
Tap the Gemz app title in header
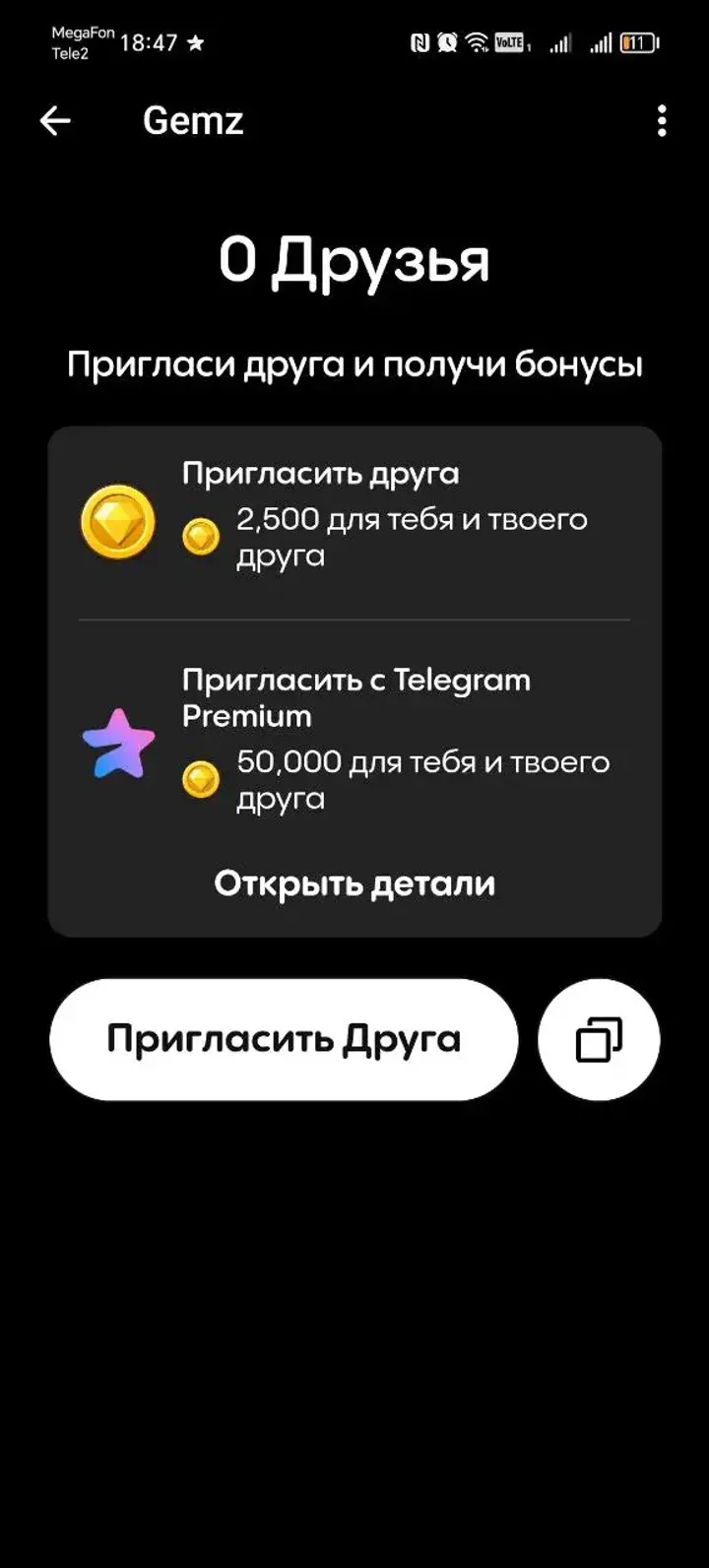(193, 119)
